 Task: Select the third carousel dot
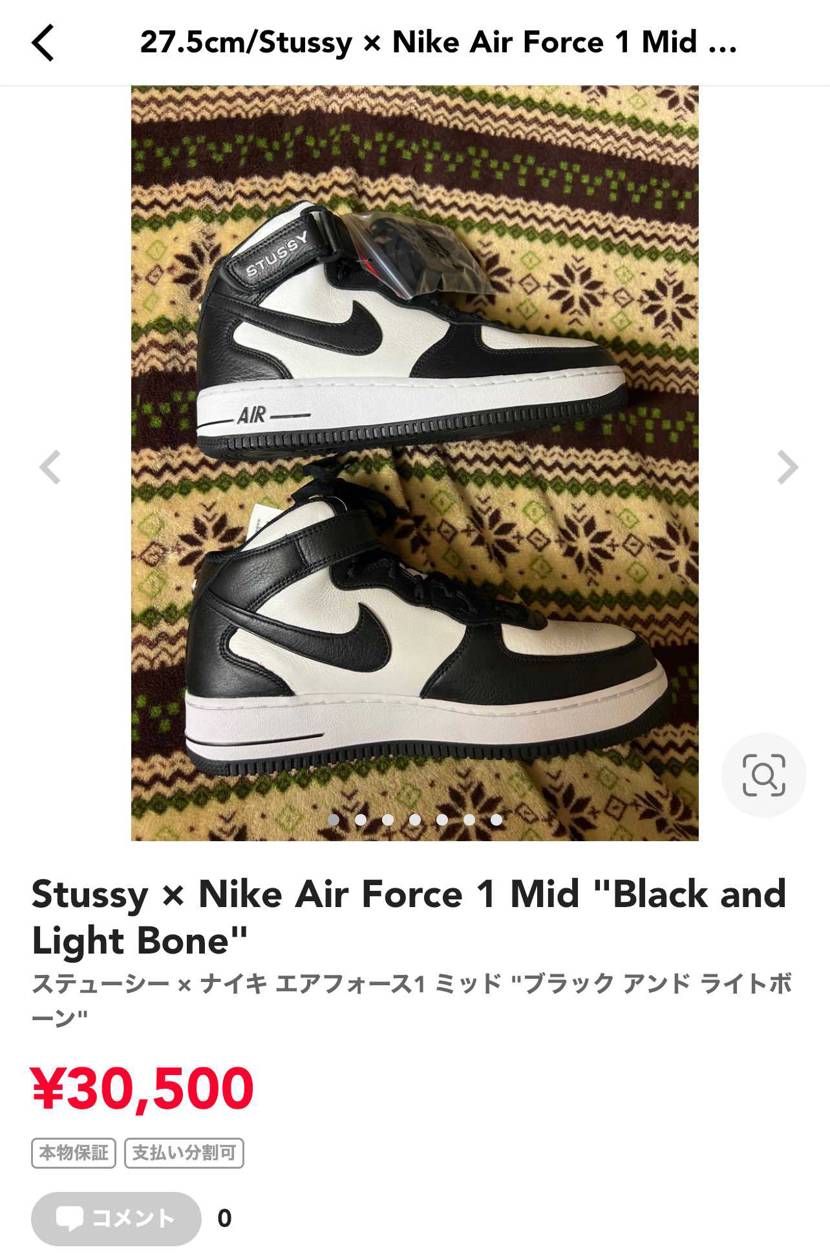tap(388, 819)
